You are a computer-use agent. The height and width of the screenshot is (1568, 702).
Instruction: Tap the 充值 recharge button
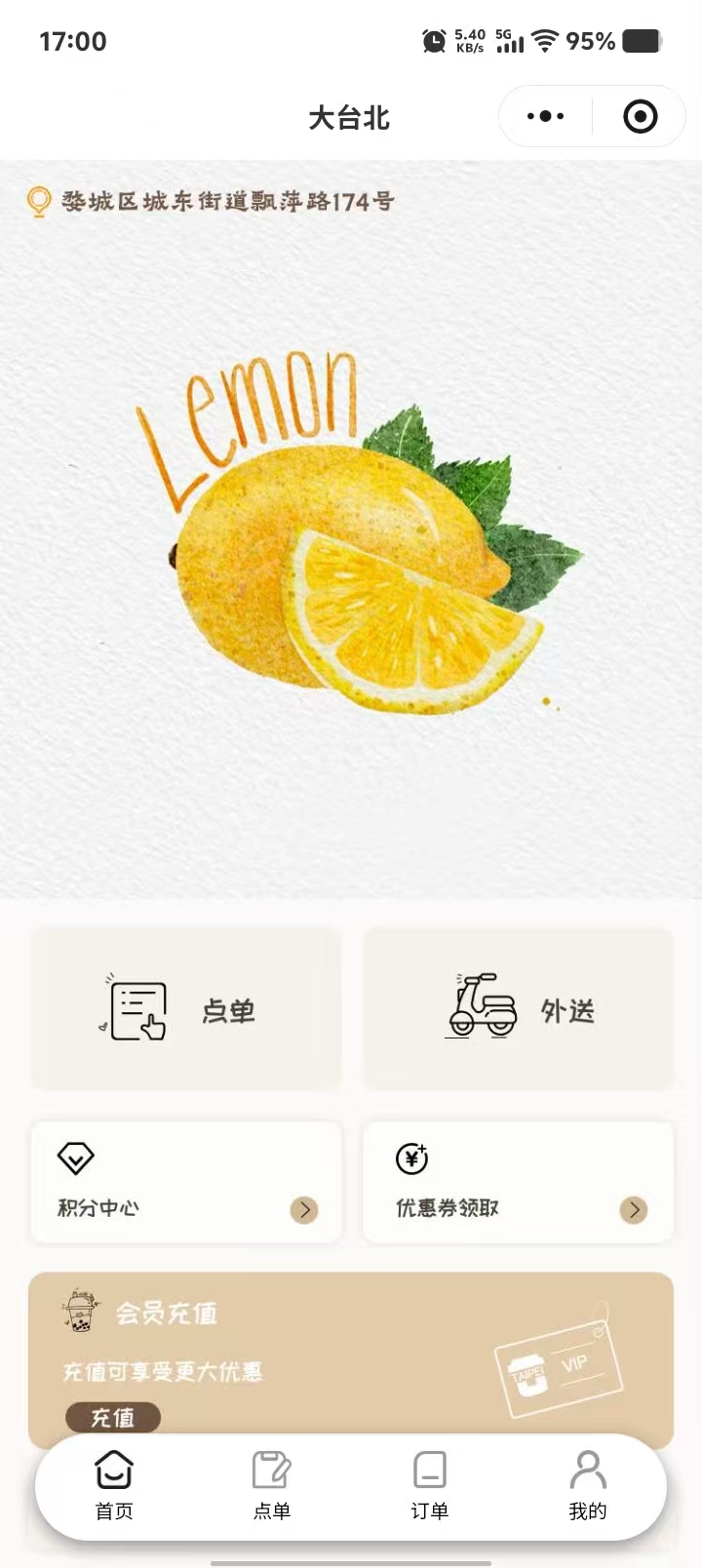click(x=113, y=1417)
